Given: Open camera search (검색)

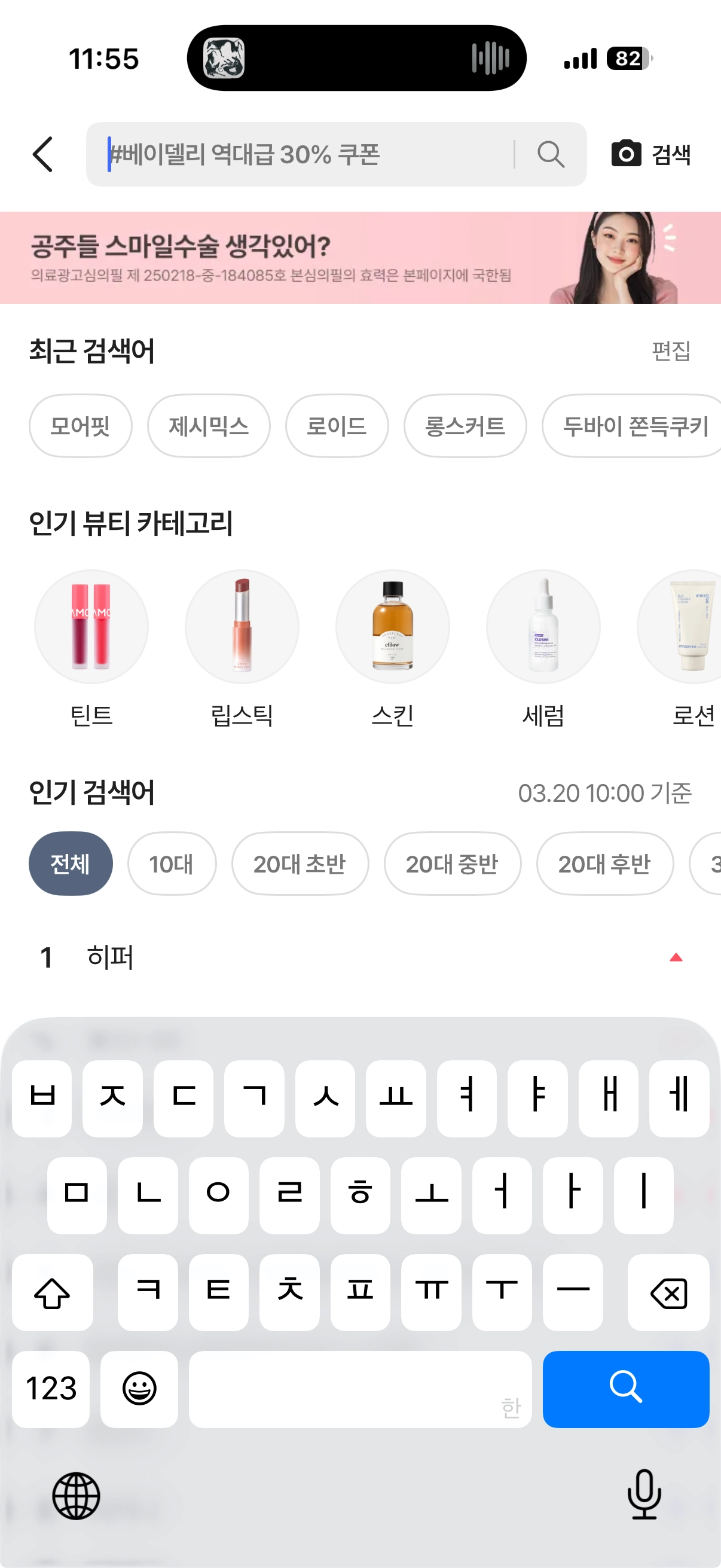Looking at the screenshot, I should coord(650,154).
